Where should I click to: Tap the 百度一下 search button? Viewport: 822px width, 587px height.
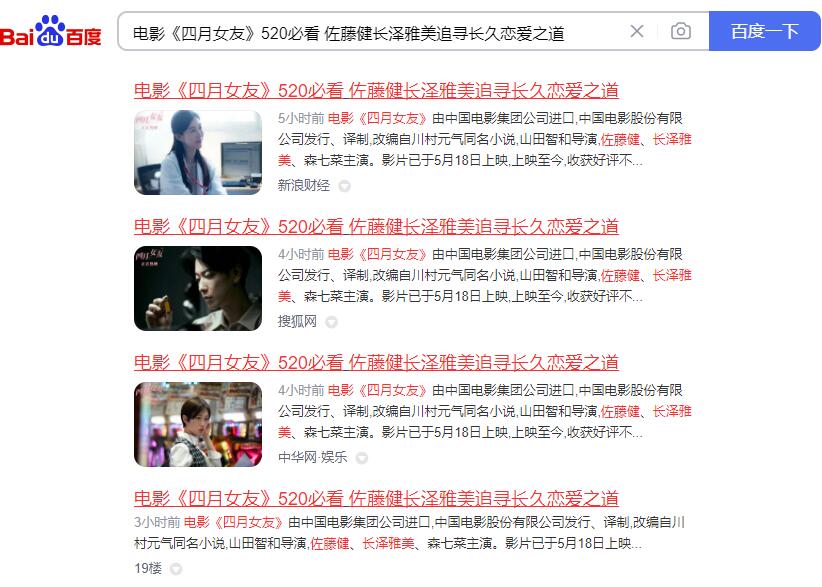[764, 31]
